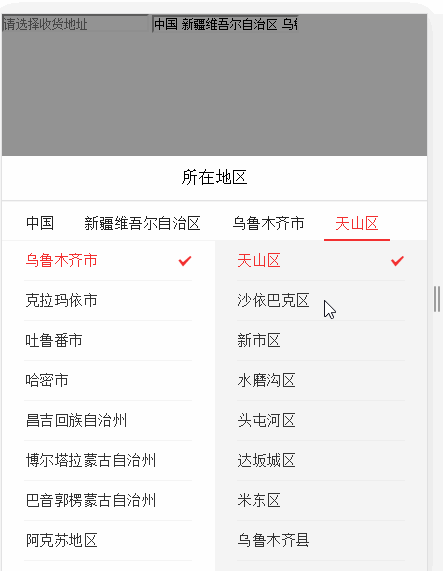Select 新市区 district
This screenshot has width=443, height=571.
pyautogui.click(x=321, y=341)
